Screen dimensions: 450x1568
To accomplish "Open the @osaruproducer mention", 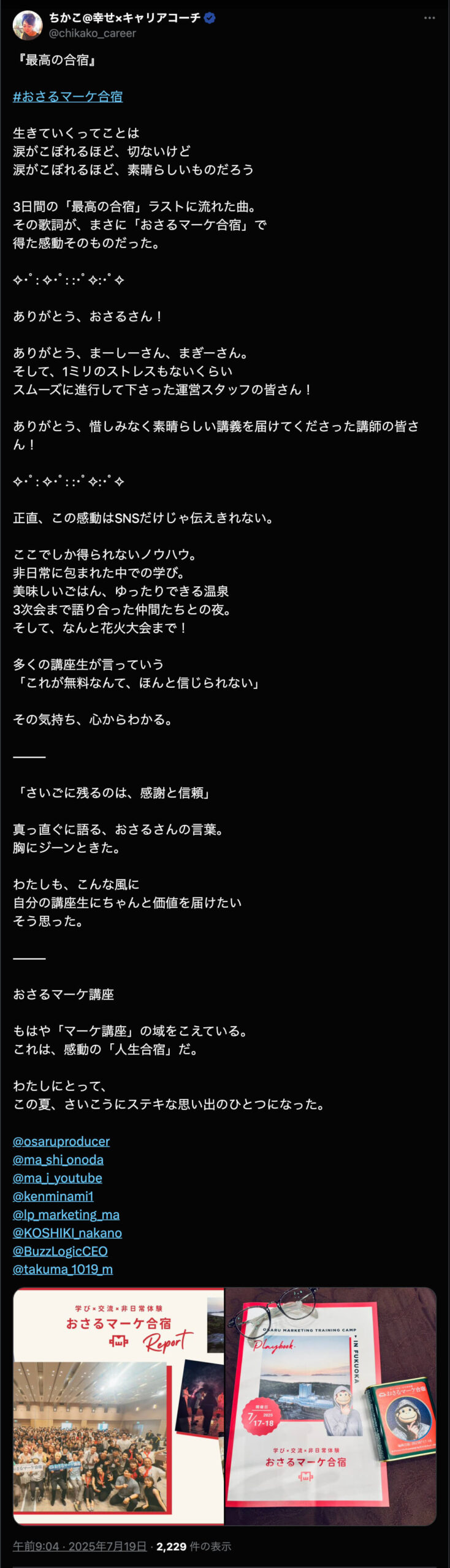I will pyautogui.click(x=61, y=1141).
